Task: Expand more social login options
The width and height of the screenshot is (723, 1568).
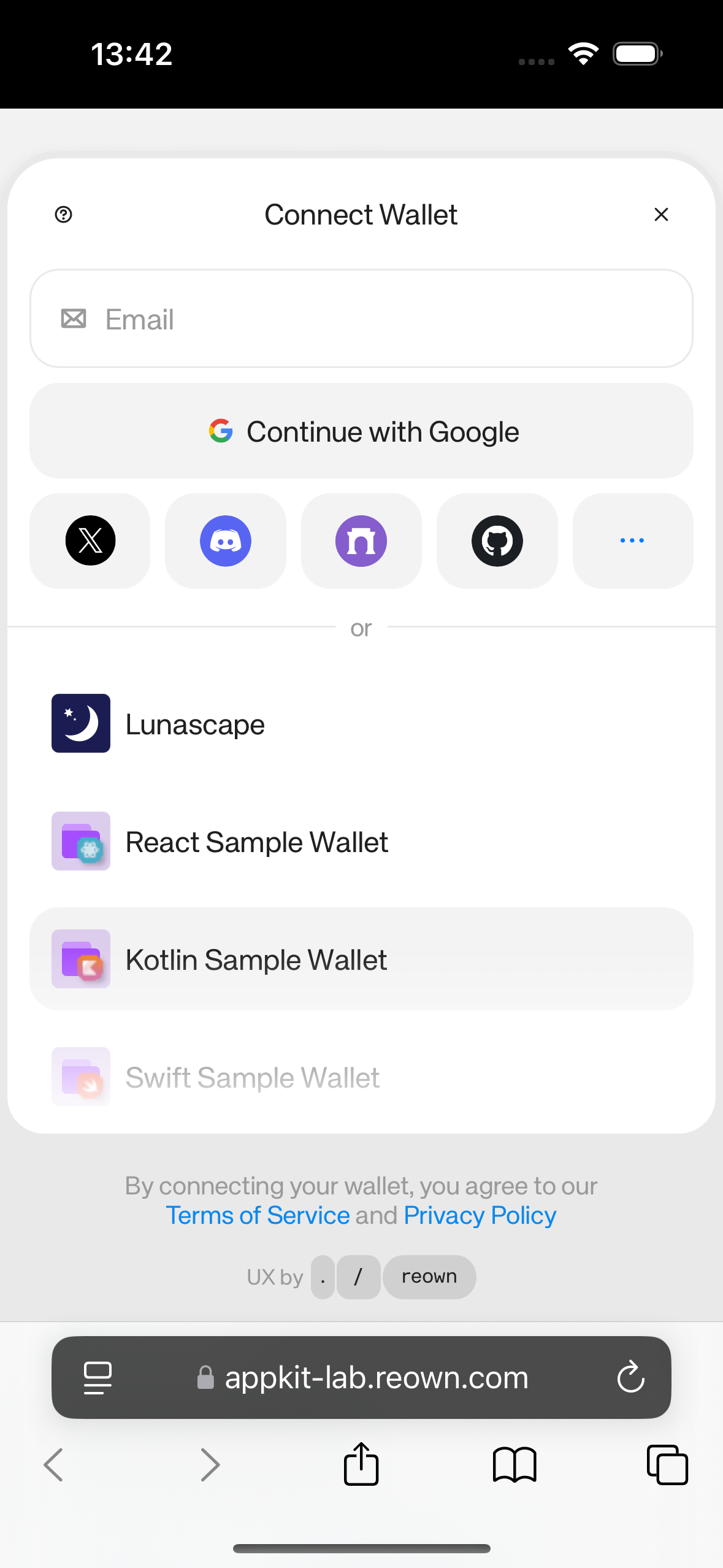Action: click(x=632, y=540)
